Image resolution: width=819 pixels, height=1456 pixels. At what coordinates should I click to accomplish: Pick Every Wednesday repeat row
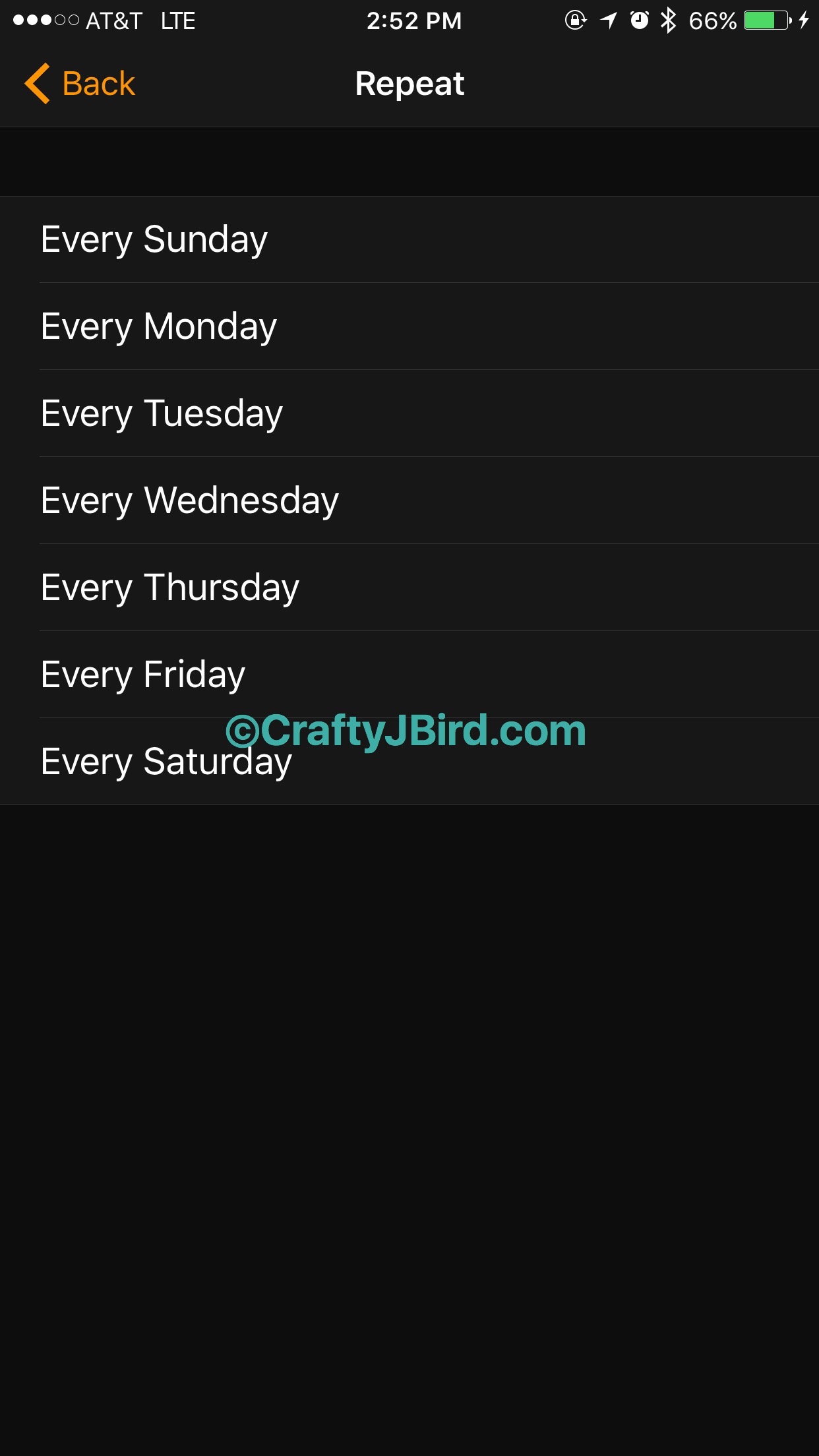409,501
